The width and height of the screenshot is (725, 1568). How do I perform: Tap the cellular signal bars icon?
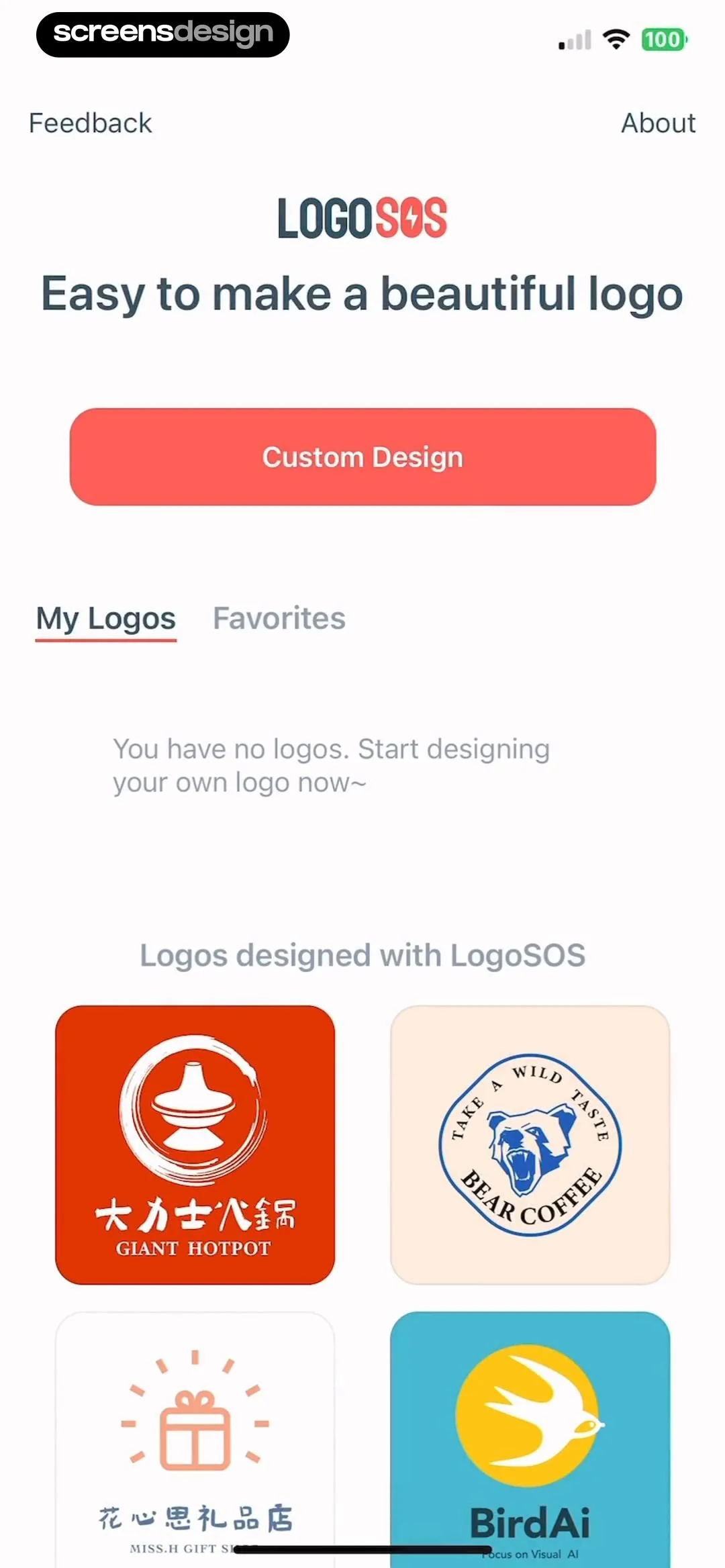[x=573, y=40]
